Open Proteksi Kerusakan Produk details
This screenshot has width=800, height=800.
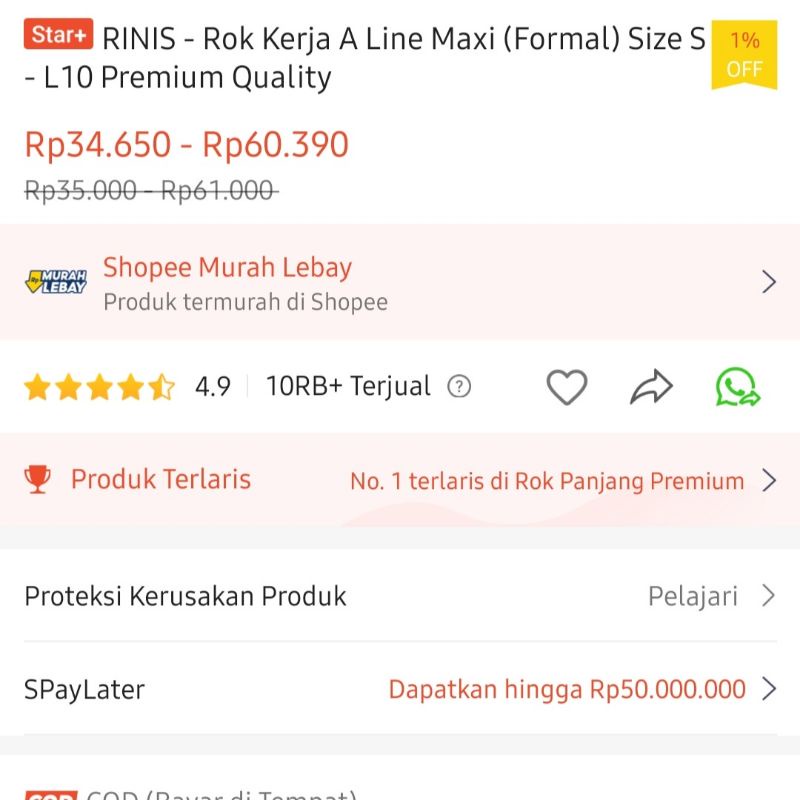click(x=400, y=597)
